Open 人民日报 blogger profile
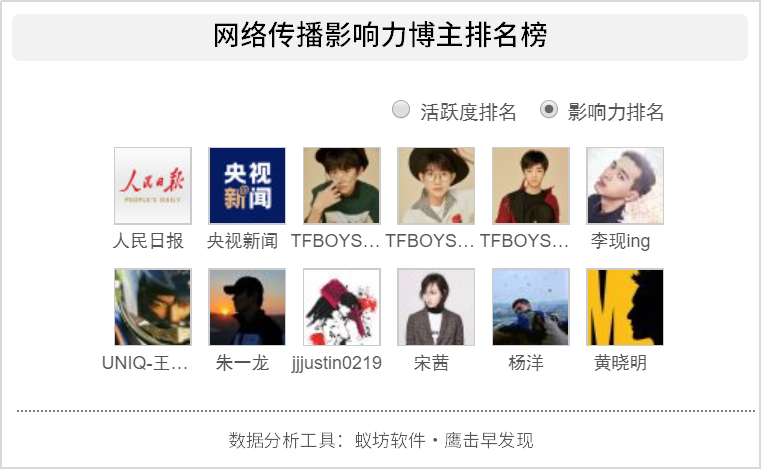The height and width of the screenshot is (469, 761). tap(152, 186)
